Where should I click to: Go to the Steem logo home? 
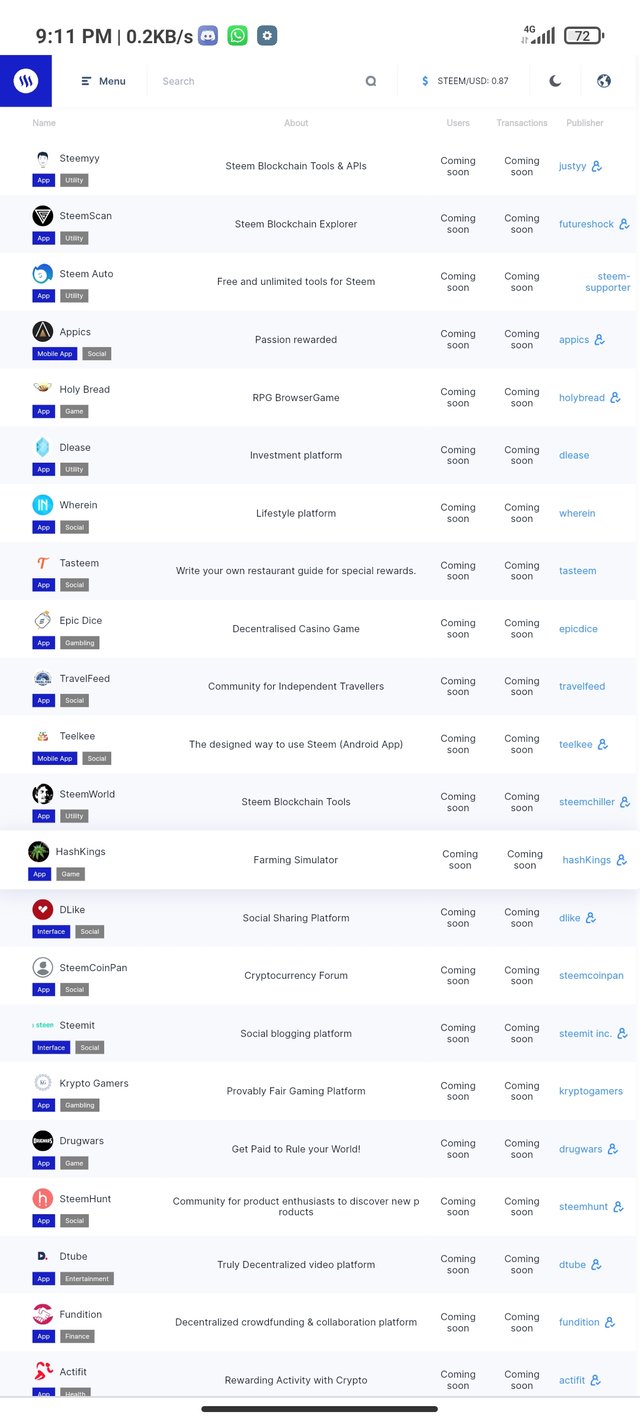[x=26, y=81]
